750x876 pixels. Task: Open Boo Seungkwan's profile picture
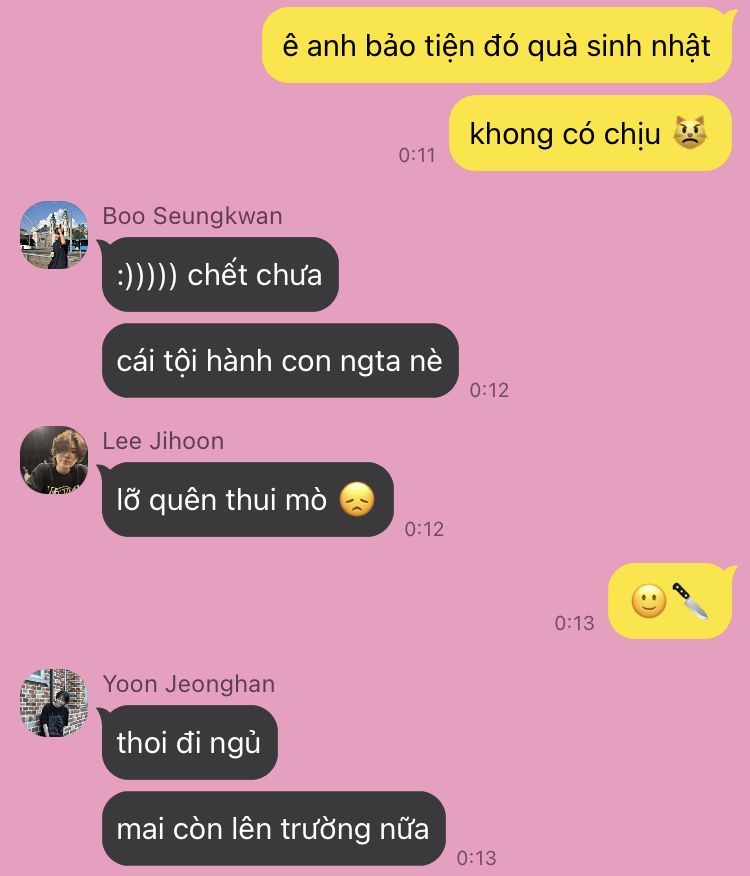[54, 235]
